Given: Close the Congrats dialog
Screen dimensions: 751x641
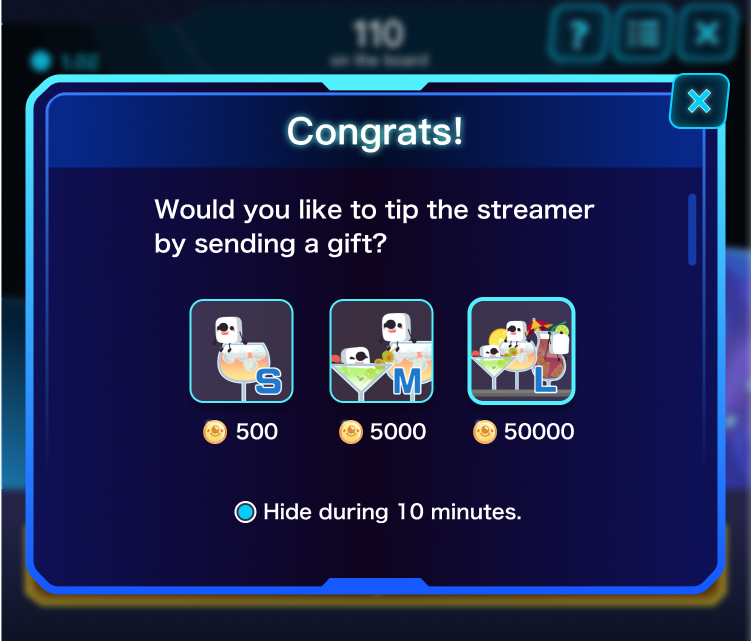Looking at the screenshot, I should click(x=699, y=101).
